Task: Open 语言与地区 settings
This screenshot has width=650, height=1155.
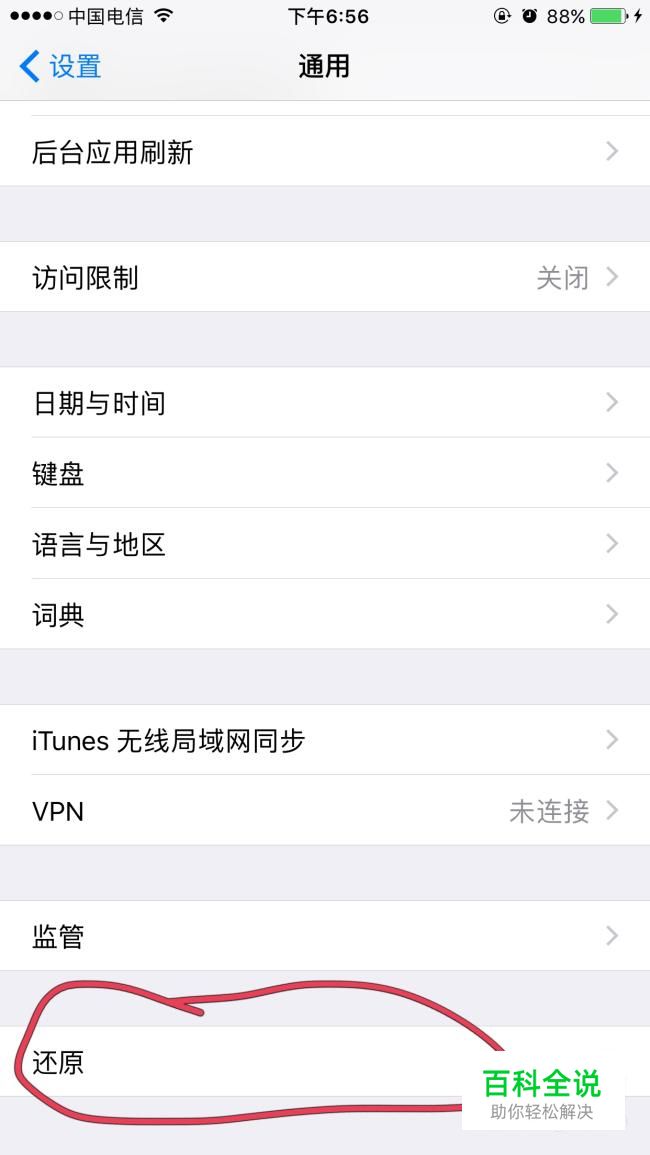Action: coord(325,544)
